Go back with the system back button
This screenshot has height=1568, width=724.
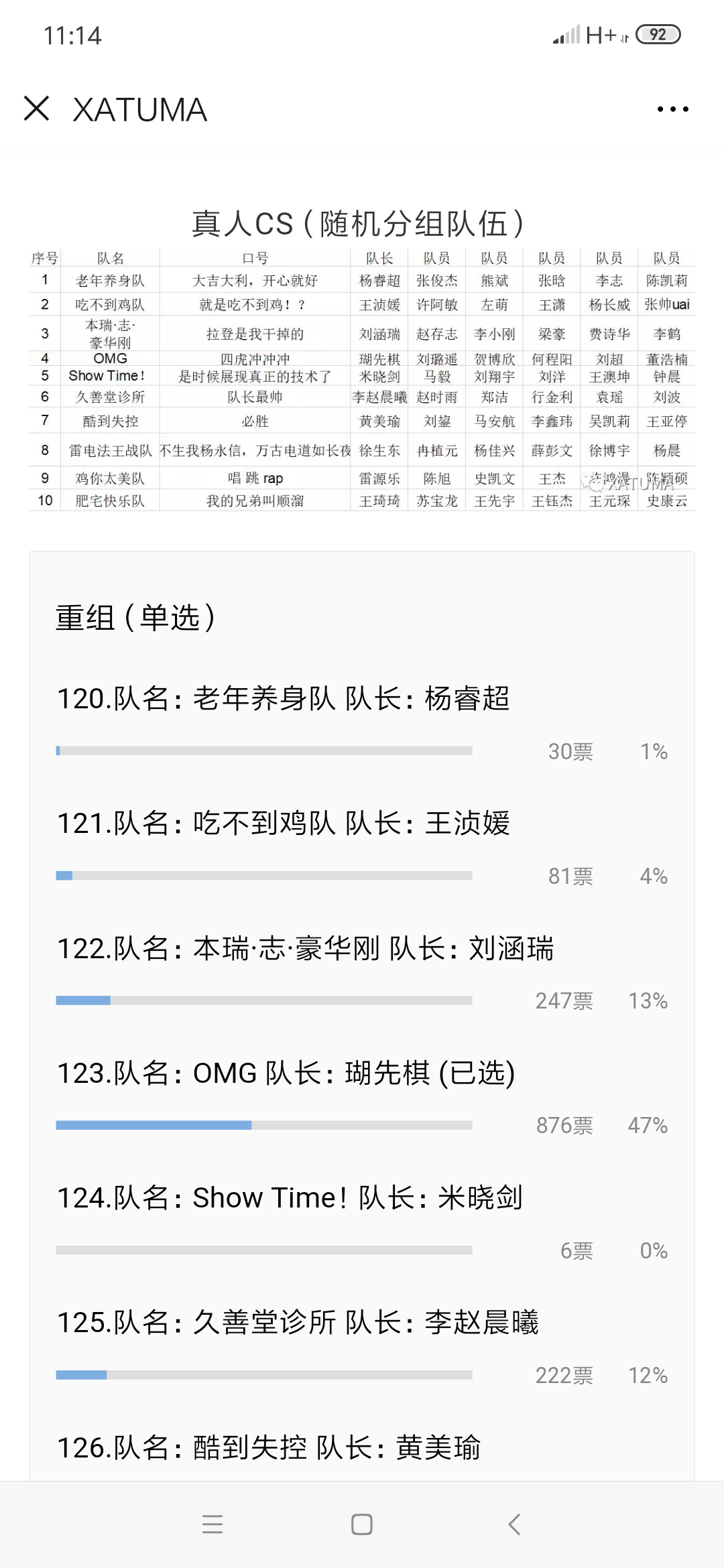(x=514, y=1524)
